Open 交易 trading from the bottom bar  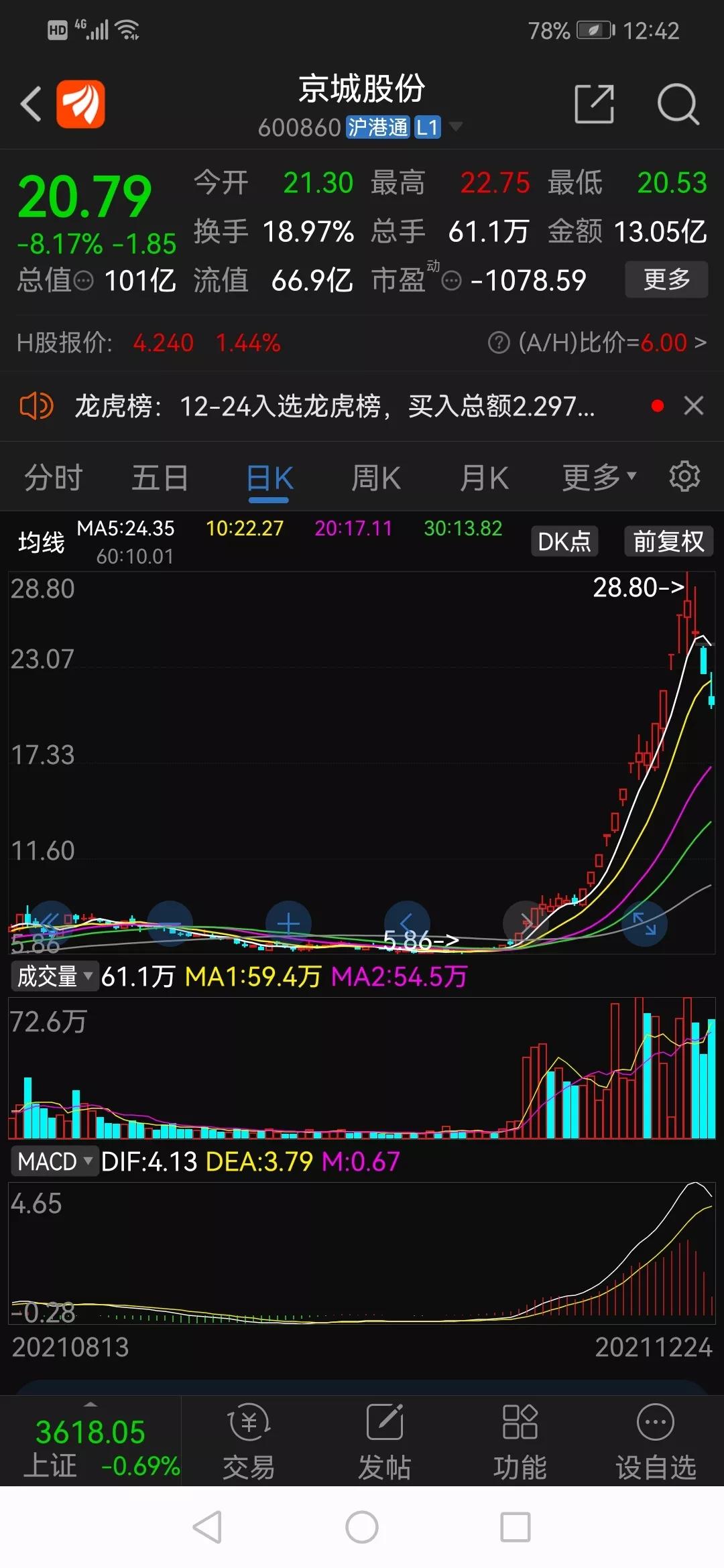[x=249, y=1441]
